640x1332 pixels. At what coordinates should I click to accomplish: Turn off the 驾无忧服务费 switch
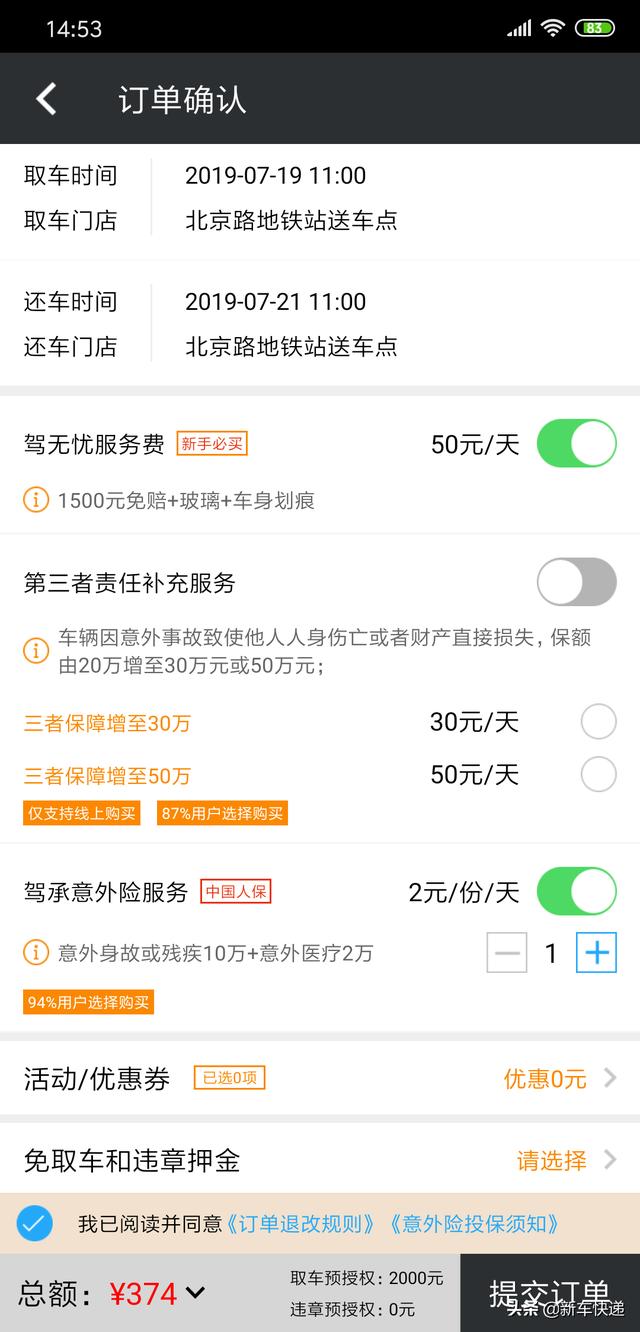[x=577, y=444]
